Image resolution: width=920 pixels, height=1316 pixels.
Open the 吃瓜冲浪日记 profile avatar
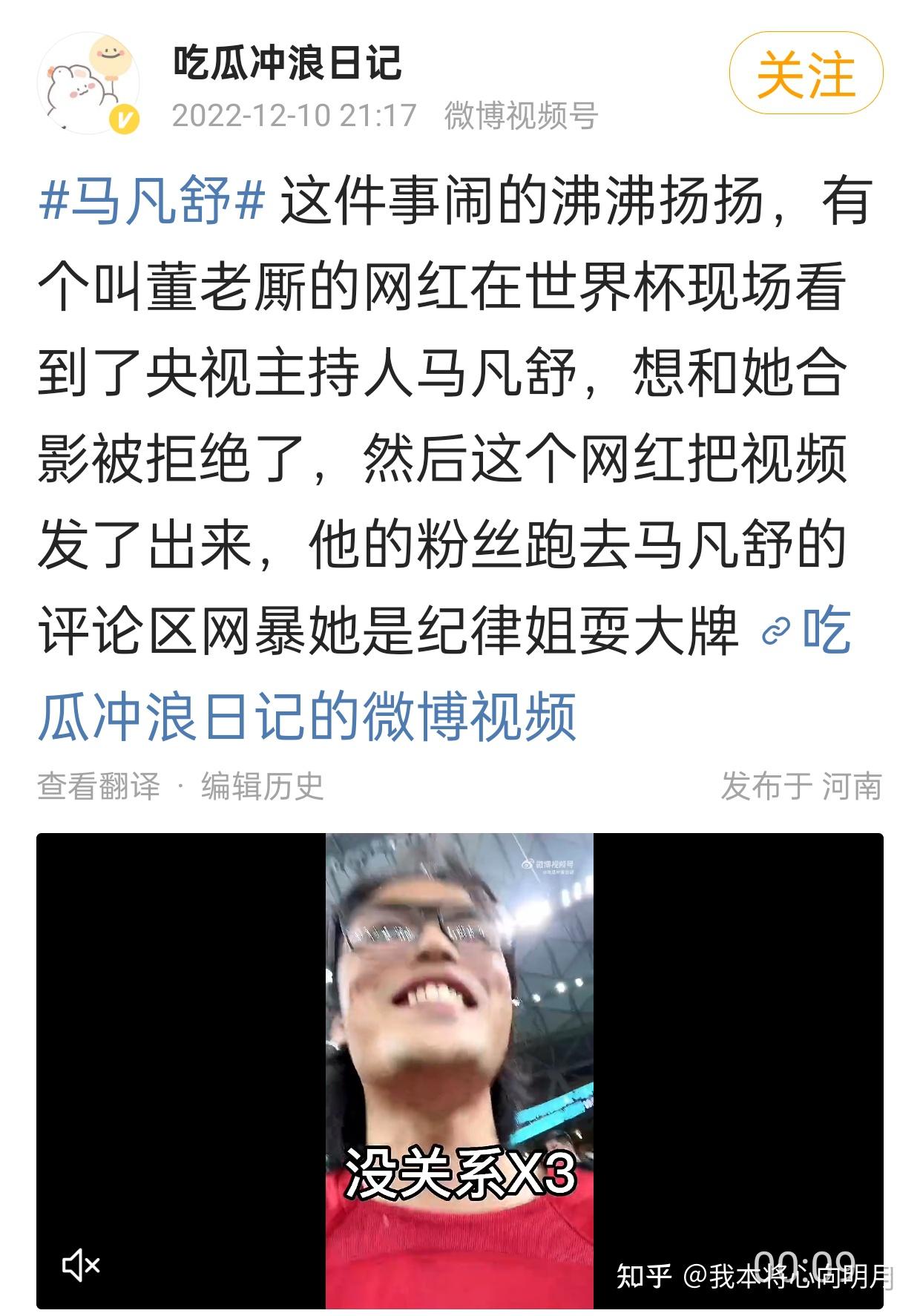pos(89,83)
